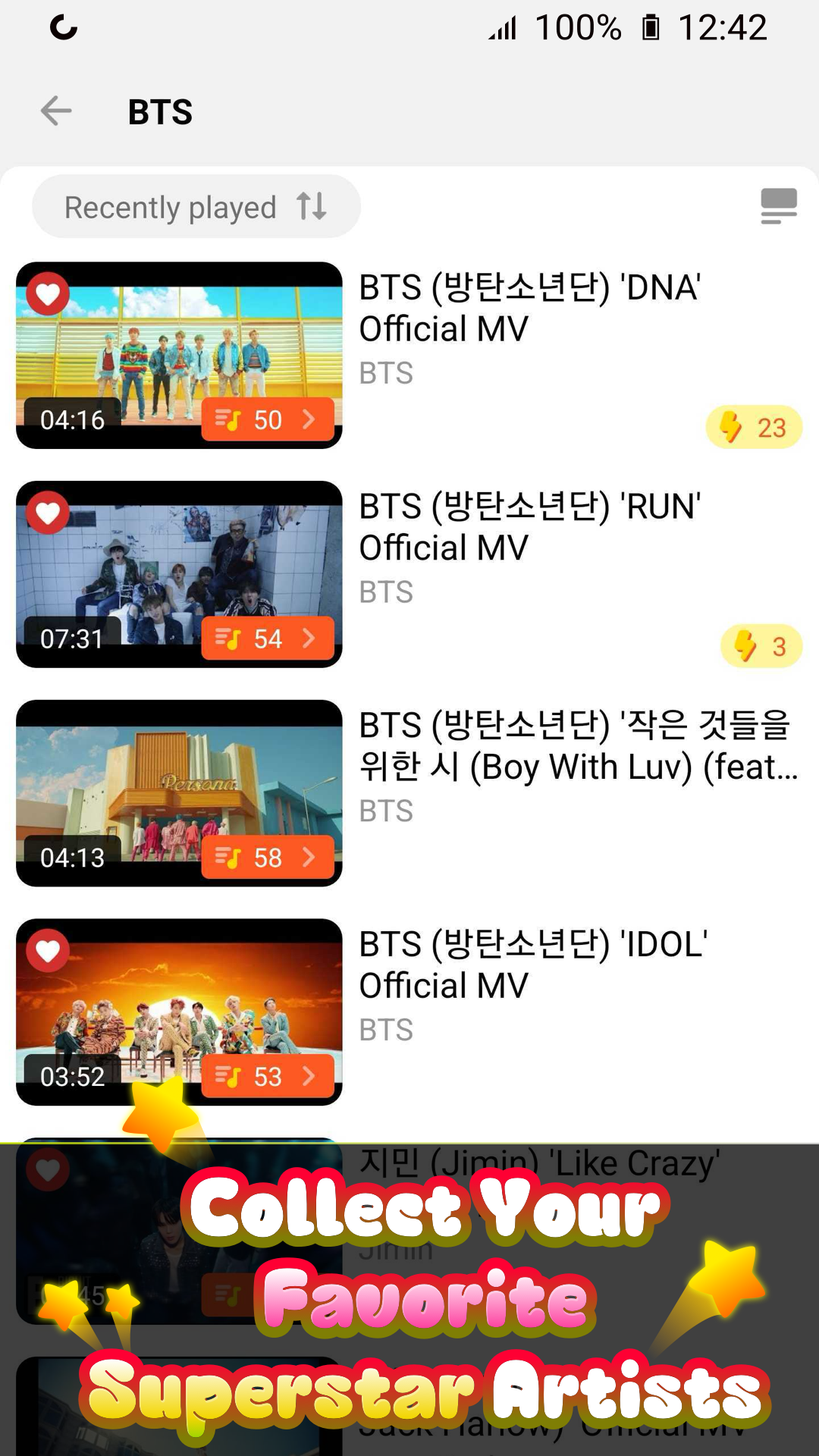Play the 'RUN' Official MV

[x=179, y=574]
